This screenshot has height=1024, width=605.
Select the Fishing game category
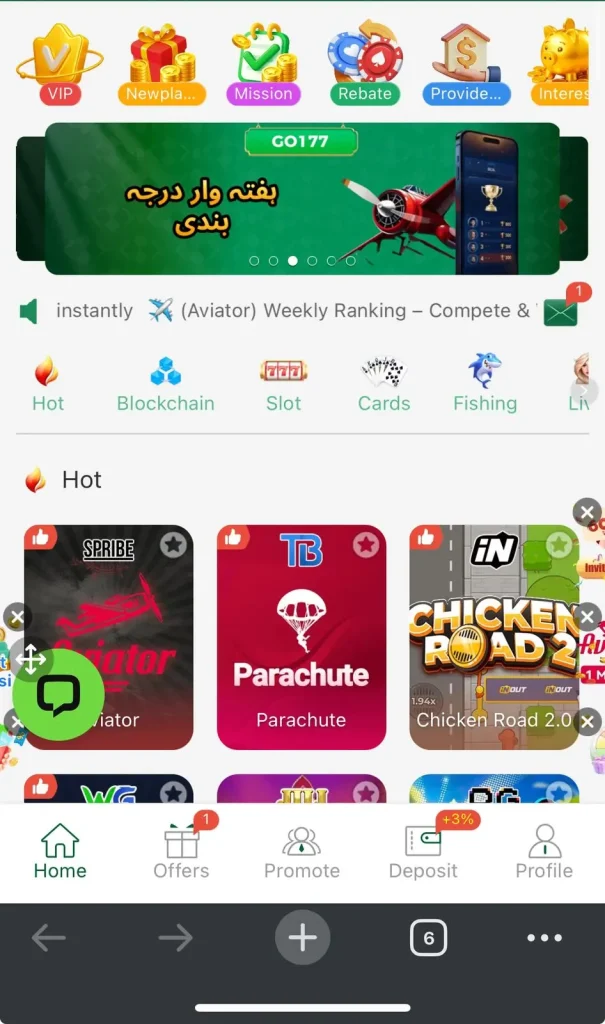point(485,386)
